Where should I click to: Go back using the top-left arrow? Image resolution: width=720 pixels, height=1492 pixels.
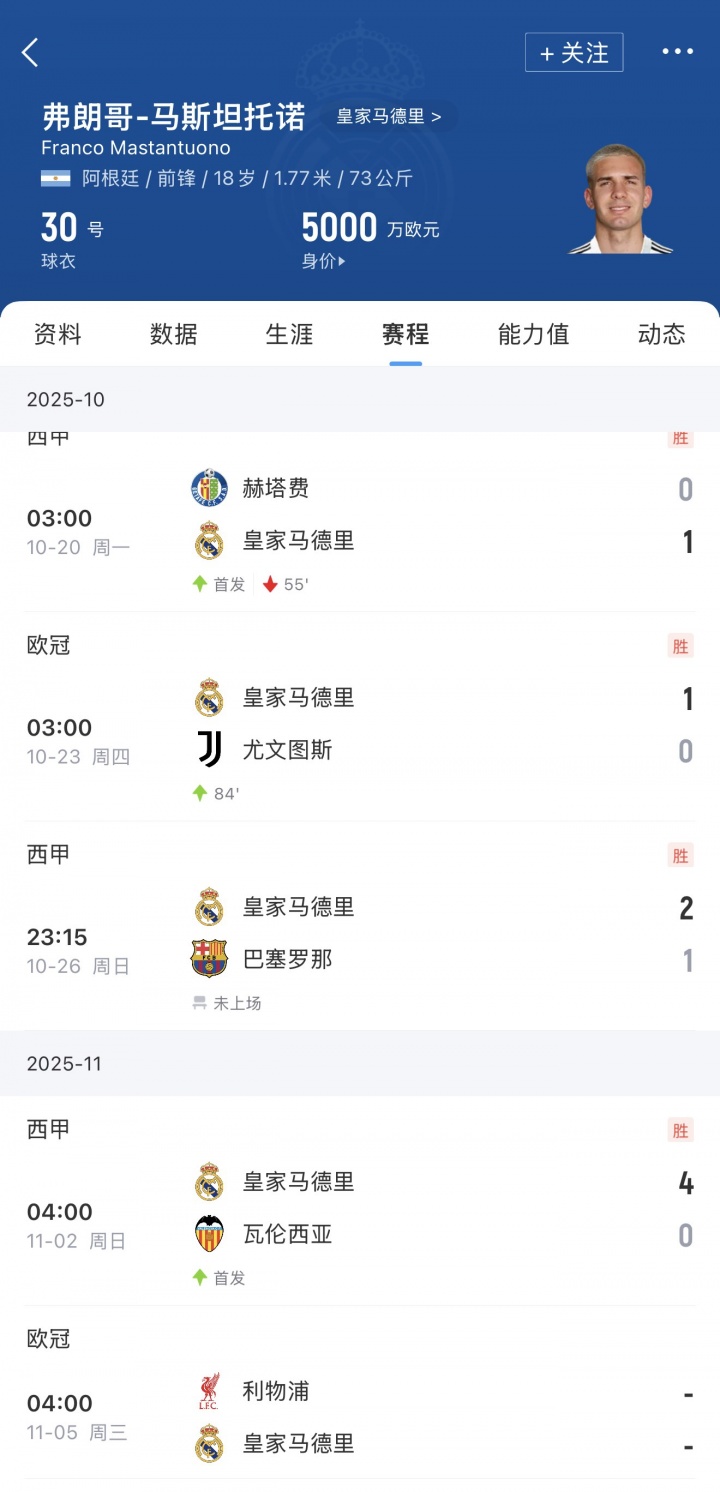click(x=31, y=53)
